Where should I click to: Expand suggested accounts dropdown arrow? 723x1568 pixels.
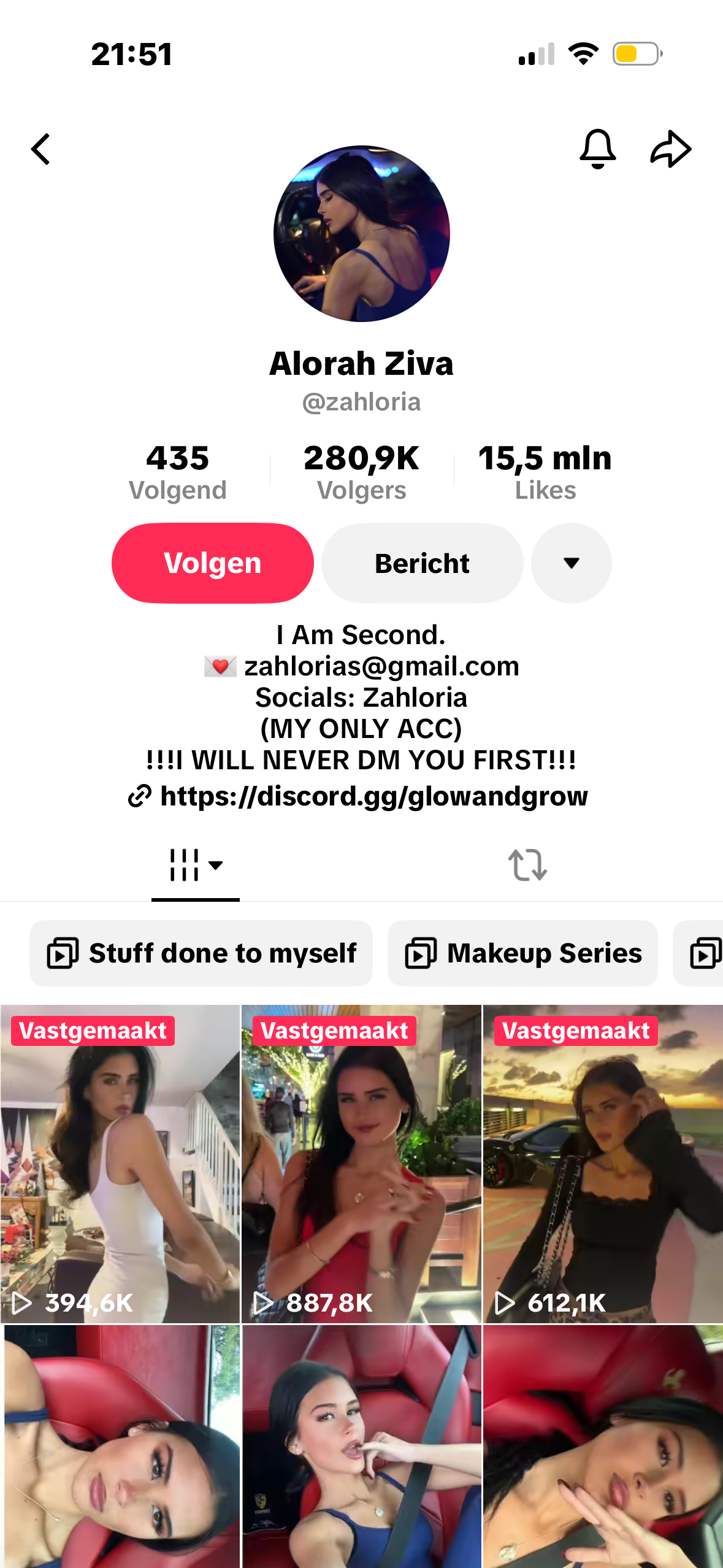(571, 563)
